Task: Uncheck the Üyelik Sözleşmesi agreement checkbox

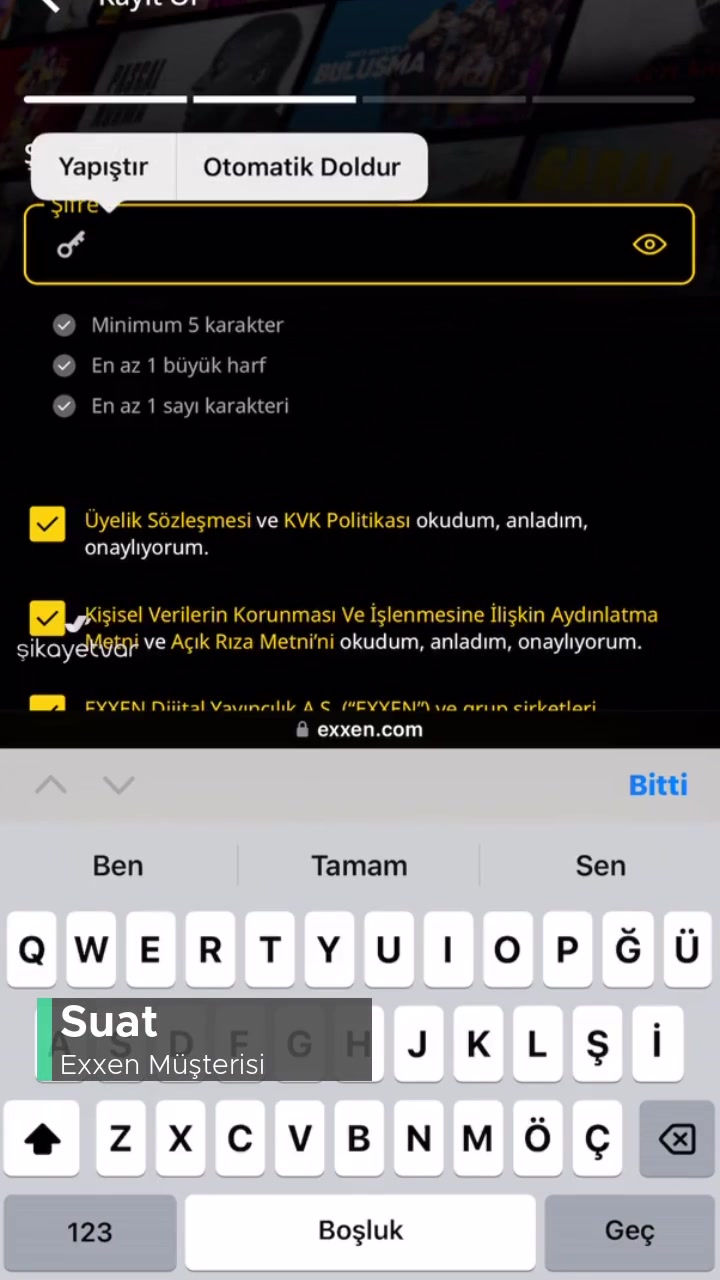Action: (x=47, y=523)
